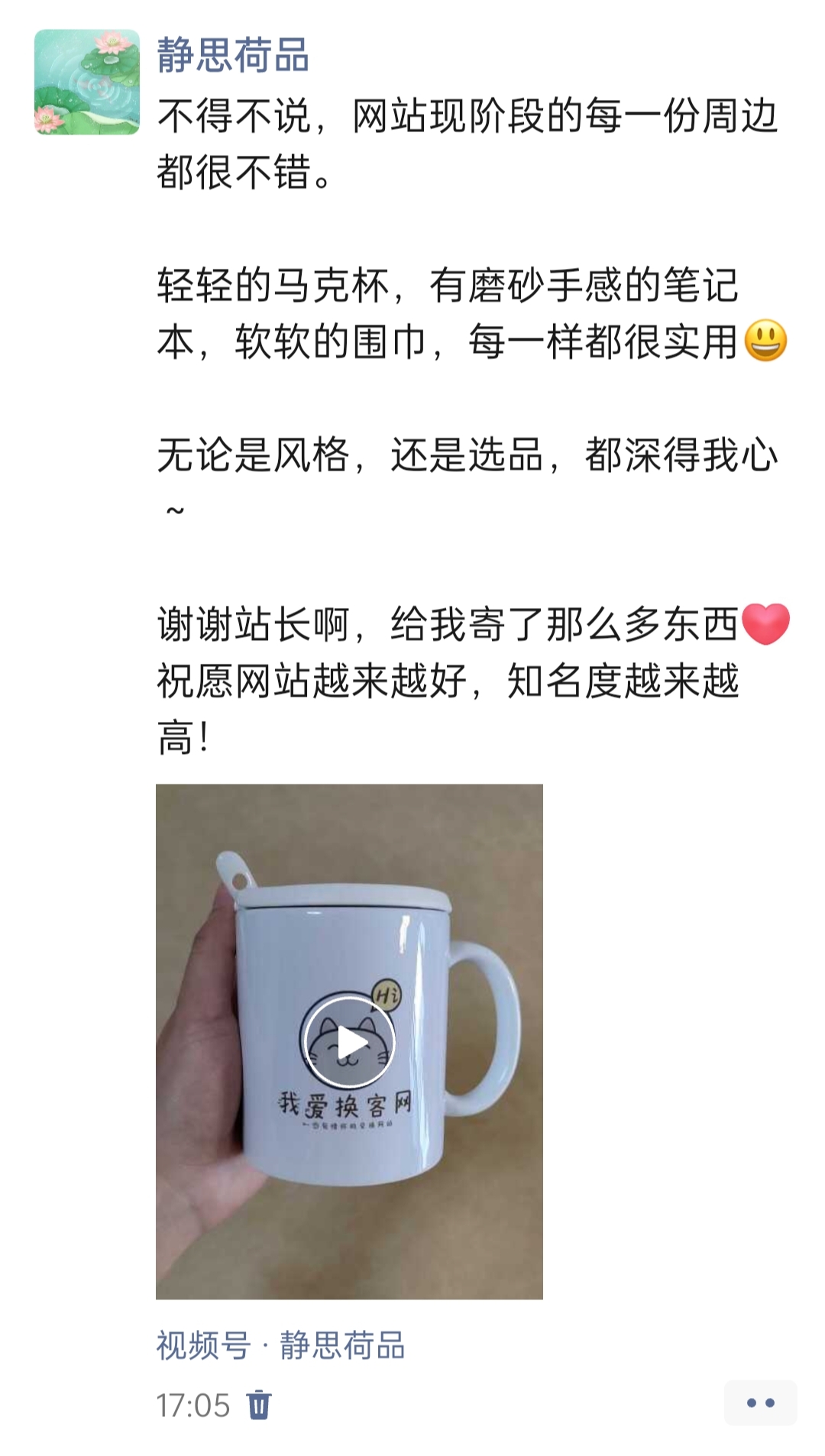
Task: Tap the poster name 静思荷品 at top
Action: (x=233, y=56)
